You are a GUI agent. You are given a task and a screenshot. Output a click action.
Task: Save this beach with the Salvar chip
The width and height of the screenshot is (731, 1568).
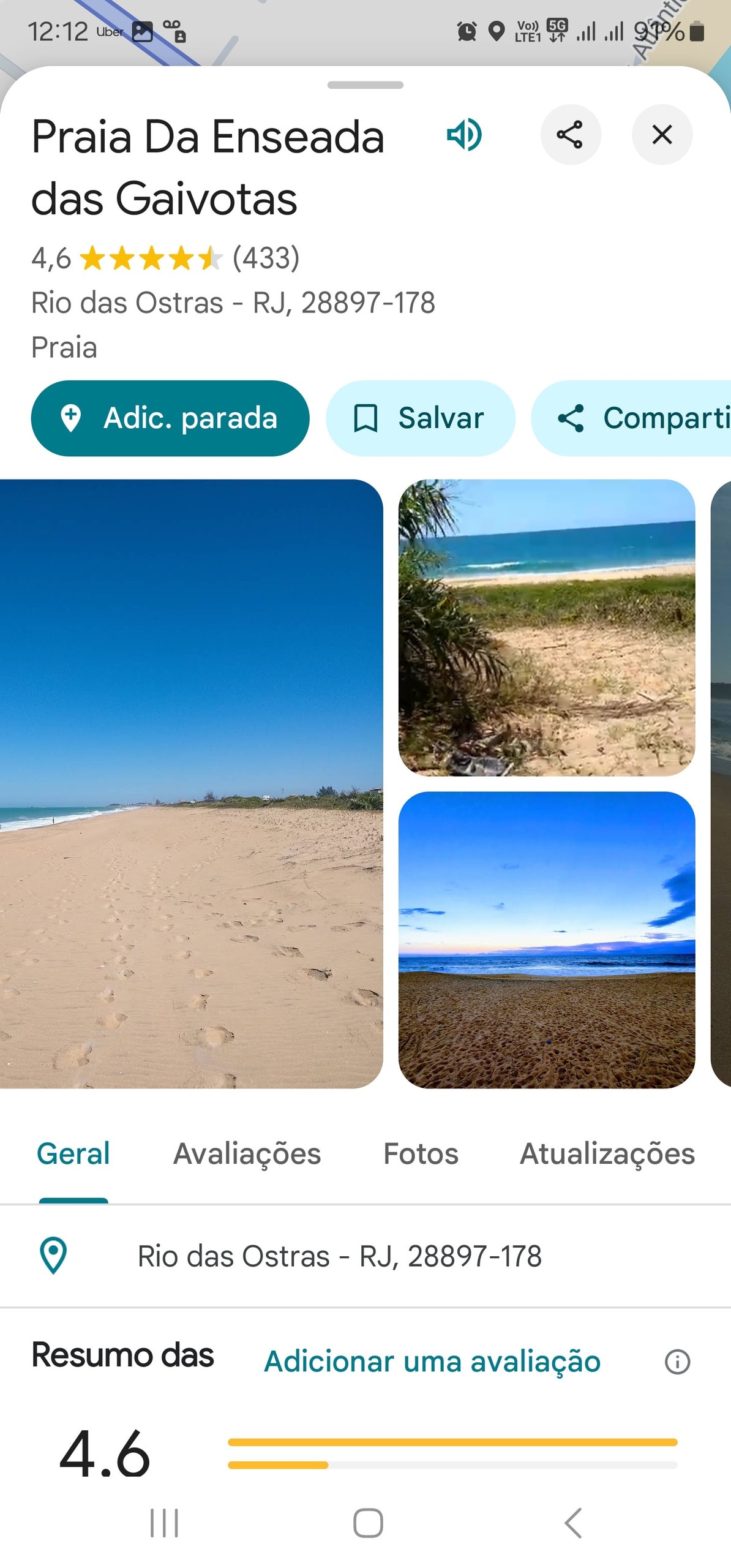coord(420,418)
